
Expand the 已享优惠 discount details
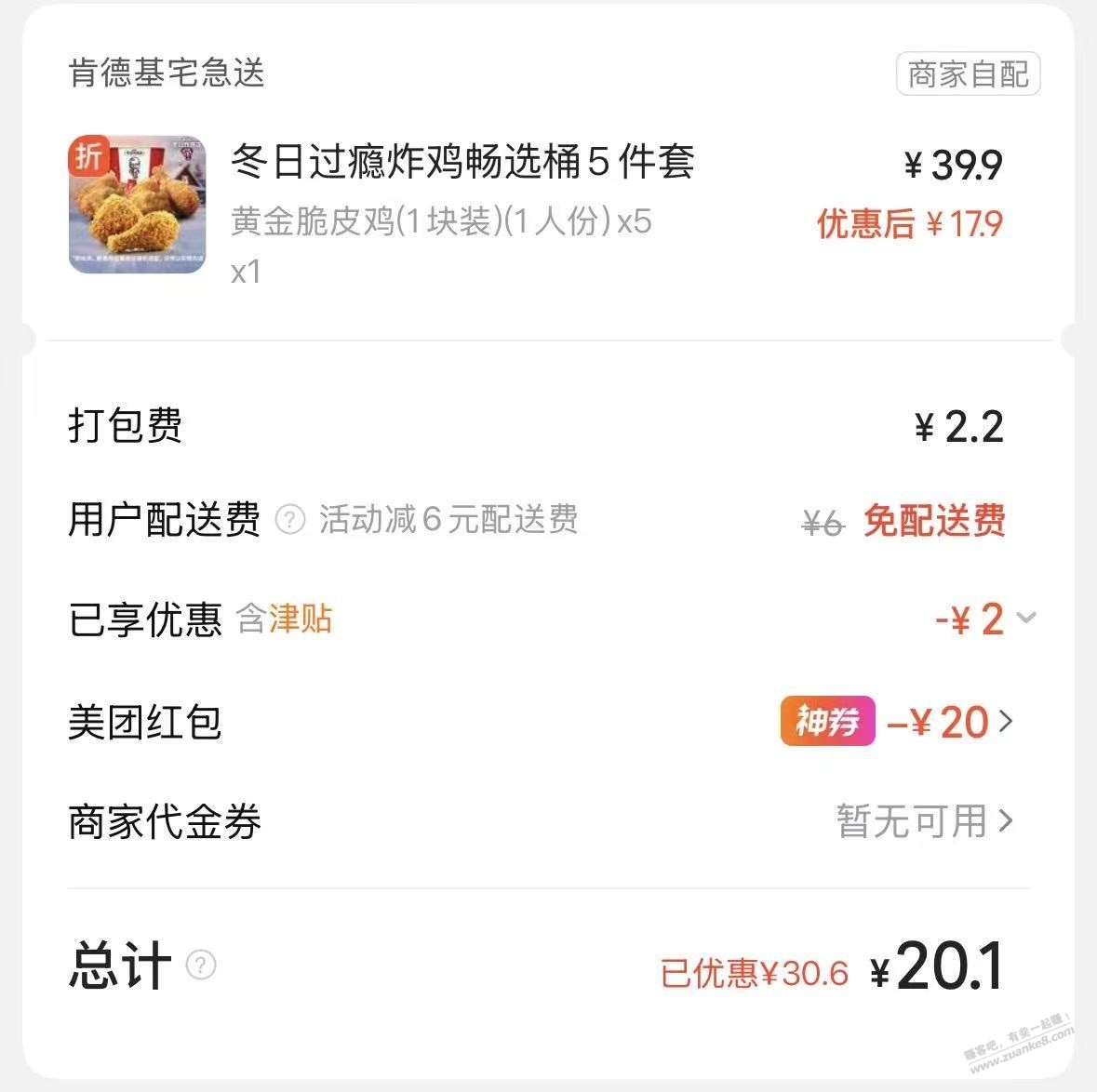1025,618
